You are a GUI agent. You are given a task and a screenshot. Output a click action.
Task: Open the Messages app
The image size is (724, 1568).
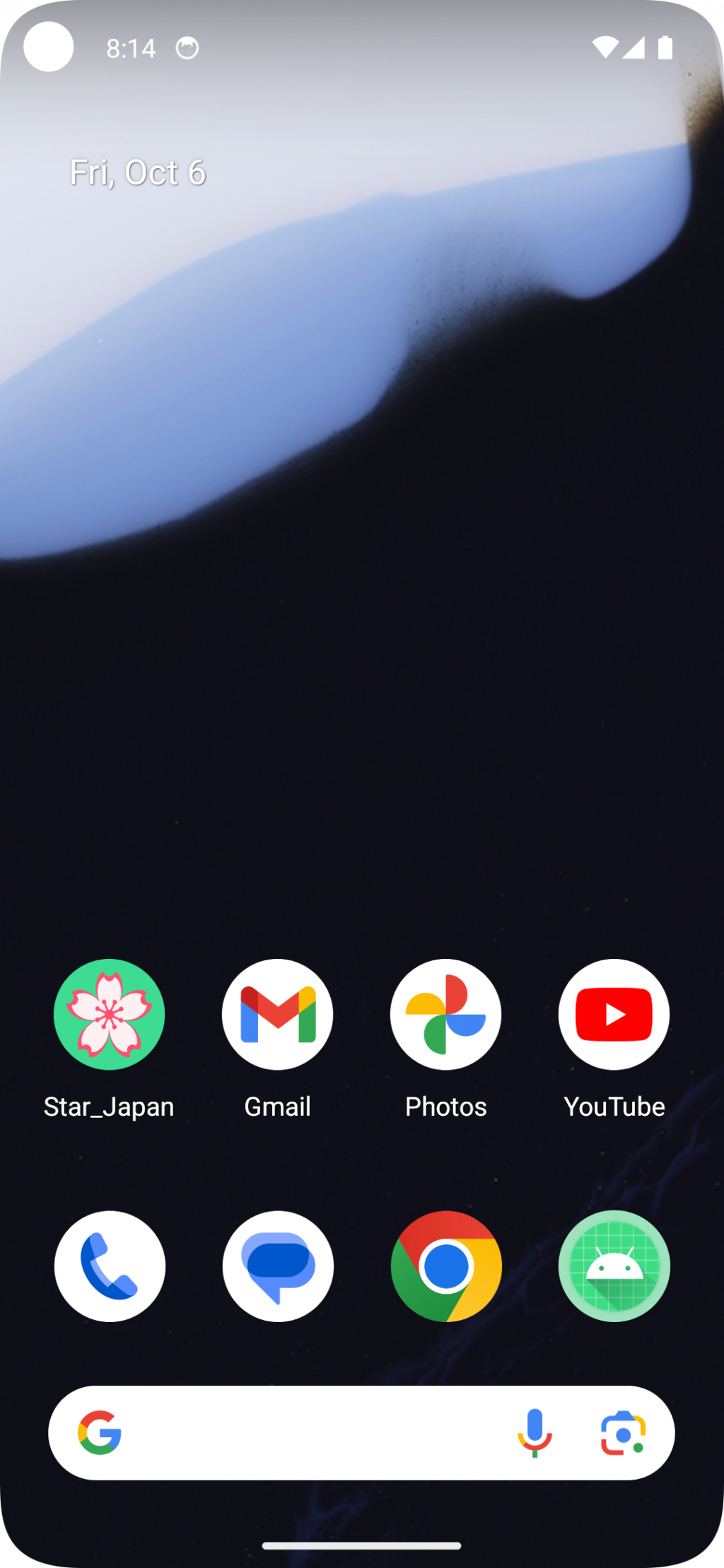pos(278,1266)
